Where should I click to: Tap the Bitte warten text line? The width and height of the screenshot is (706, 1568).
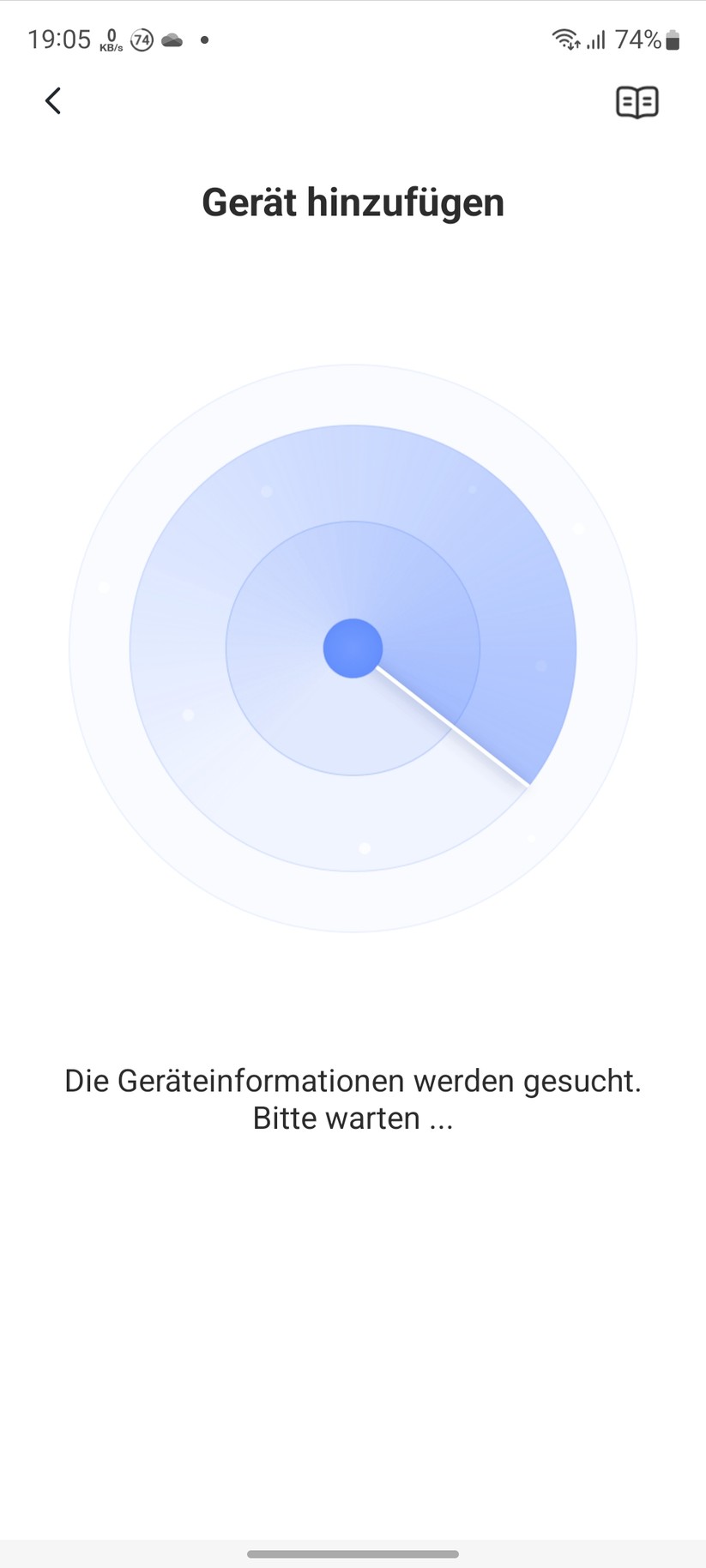[353, 1118]
